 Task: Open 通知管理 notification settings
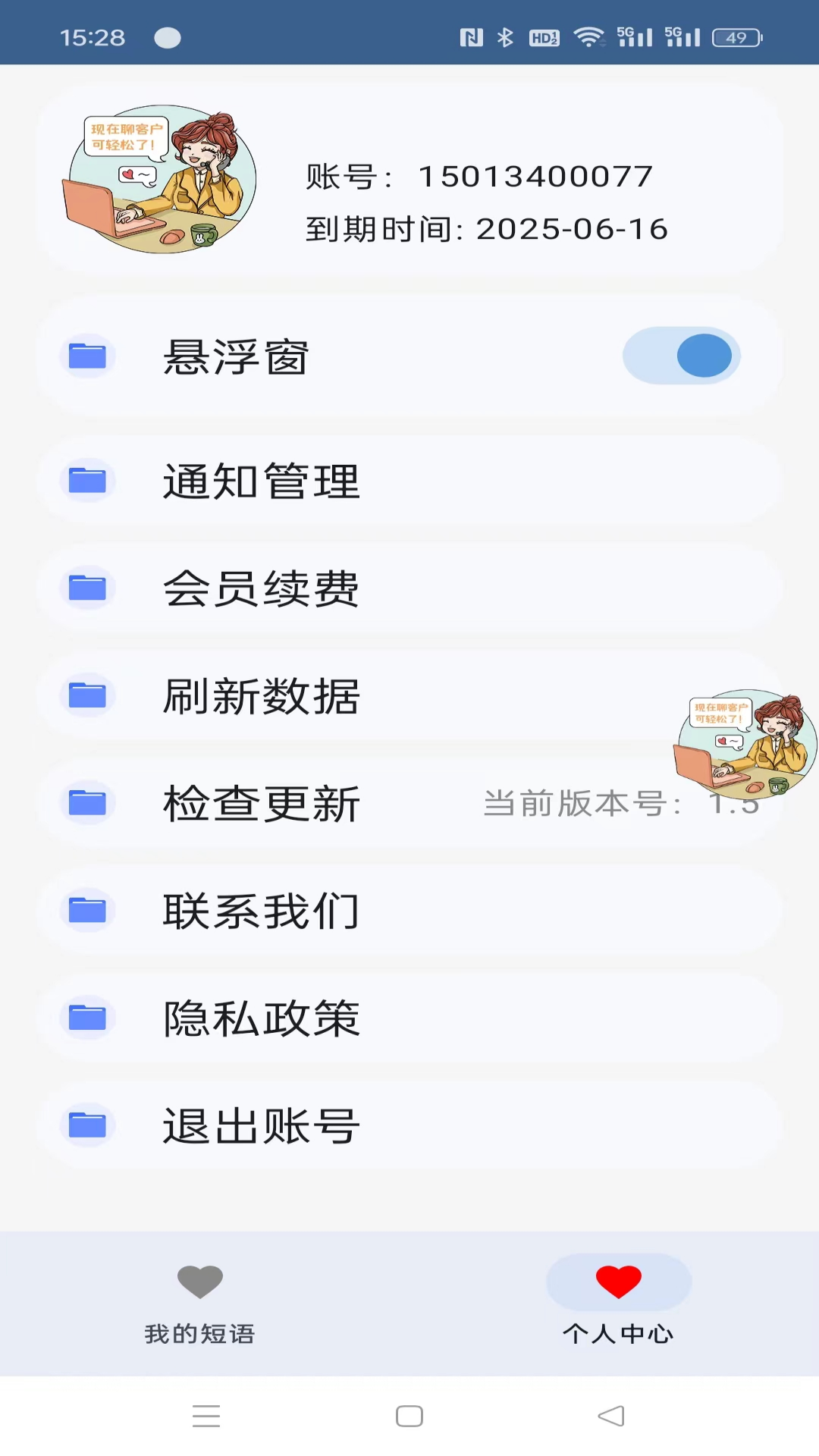click(409, 481)
